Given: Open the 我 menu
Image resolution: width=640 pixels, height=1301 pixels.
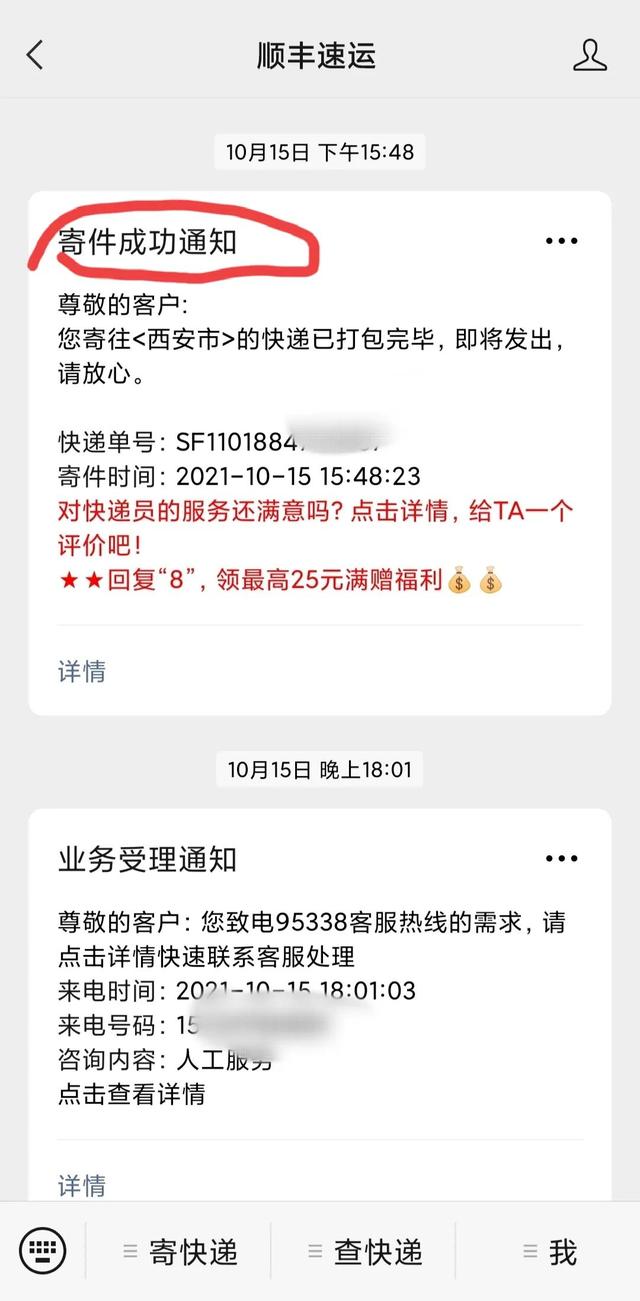Looking at the screenshot, I should tap(550, 1251).
